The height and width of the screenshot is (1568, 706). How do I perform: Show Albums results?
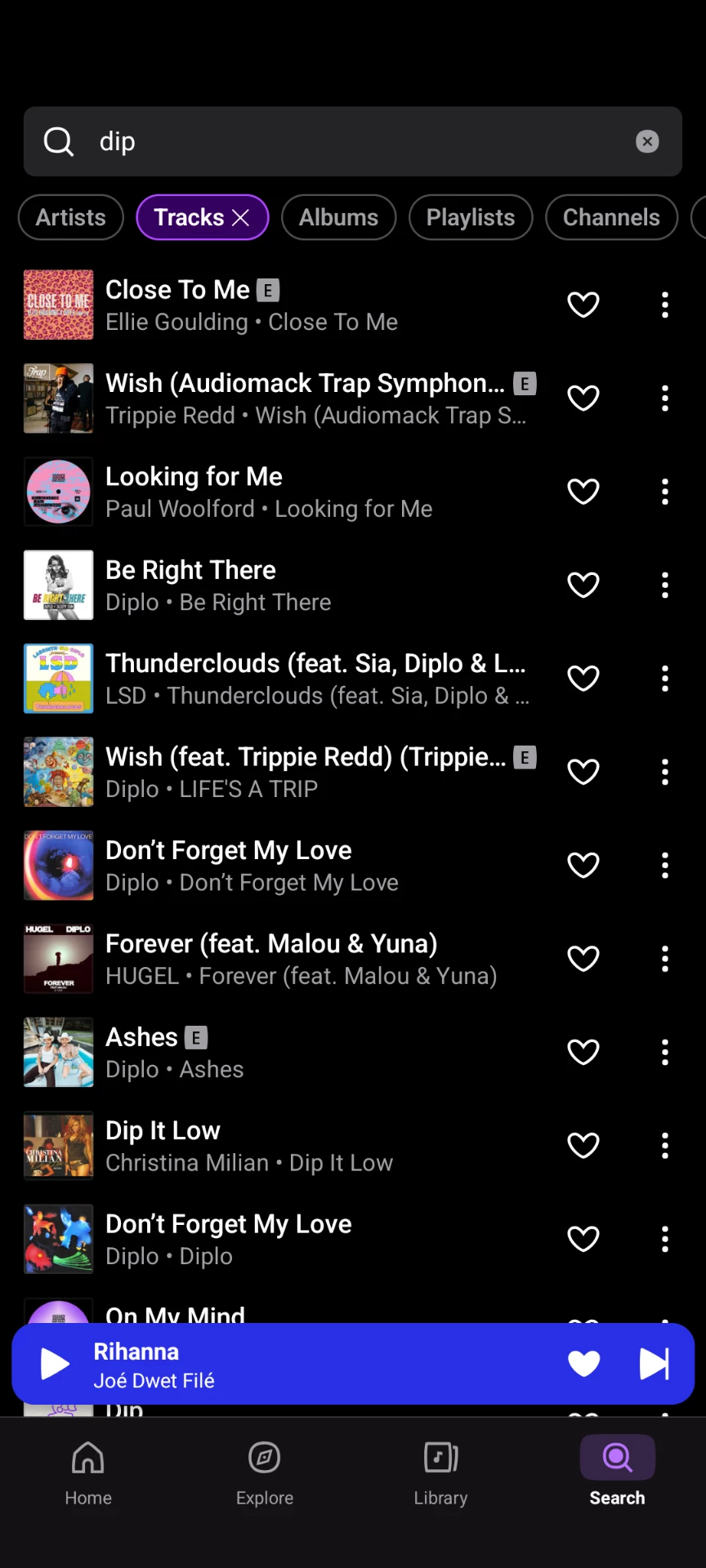tap(338, 217)
